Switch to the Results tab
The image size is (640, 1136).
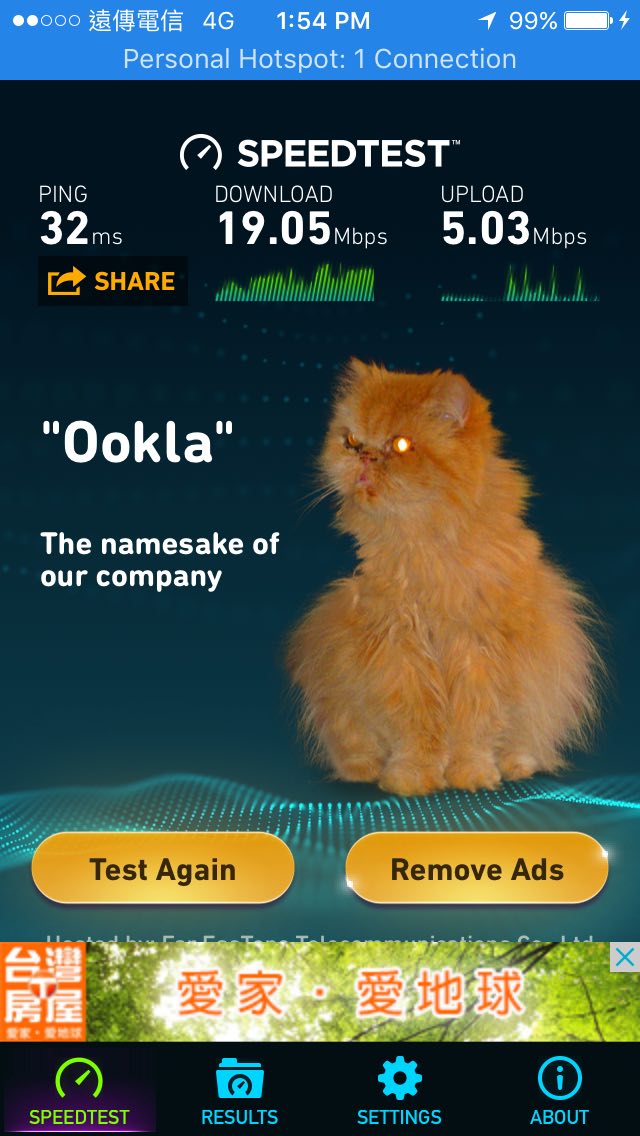[239, 1091]
